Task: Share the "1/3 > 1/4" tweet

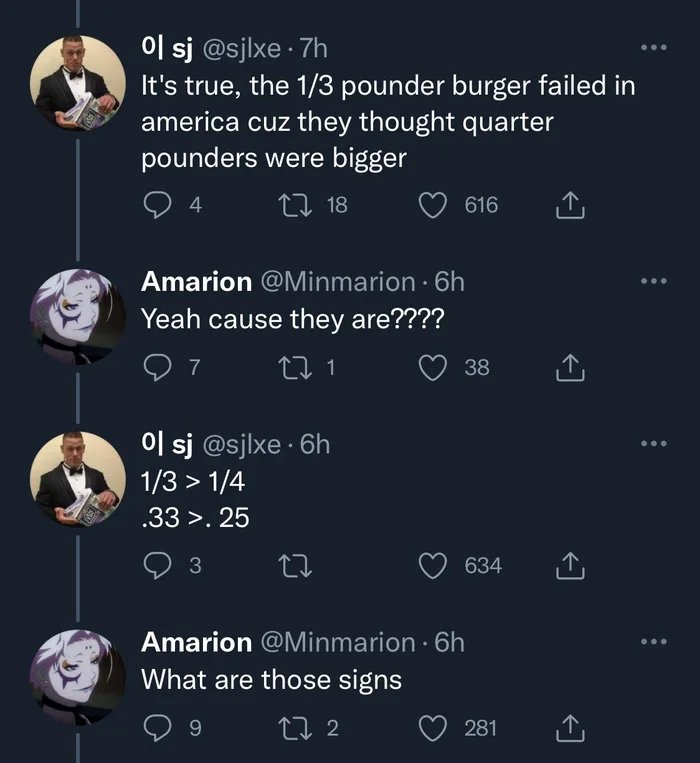Action: point(568,565)
